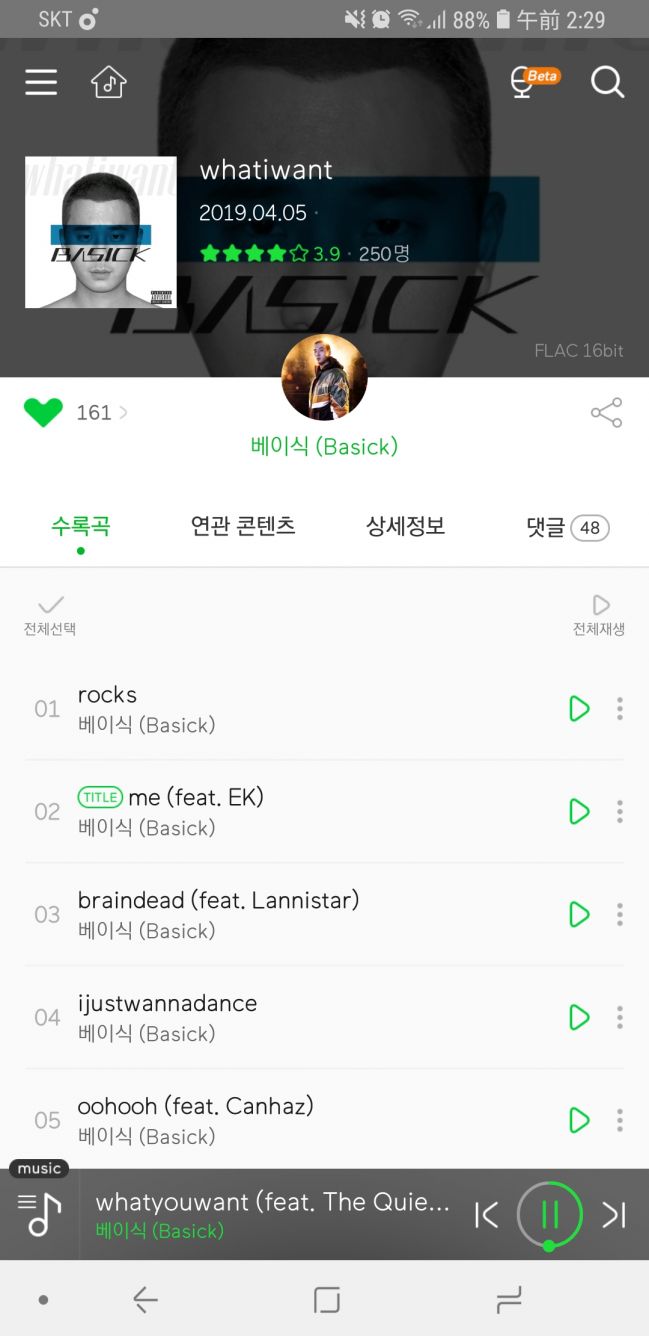Skip to the next track
The image size is (649, 1336).
(613, 1215)
